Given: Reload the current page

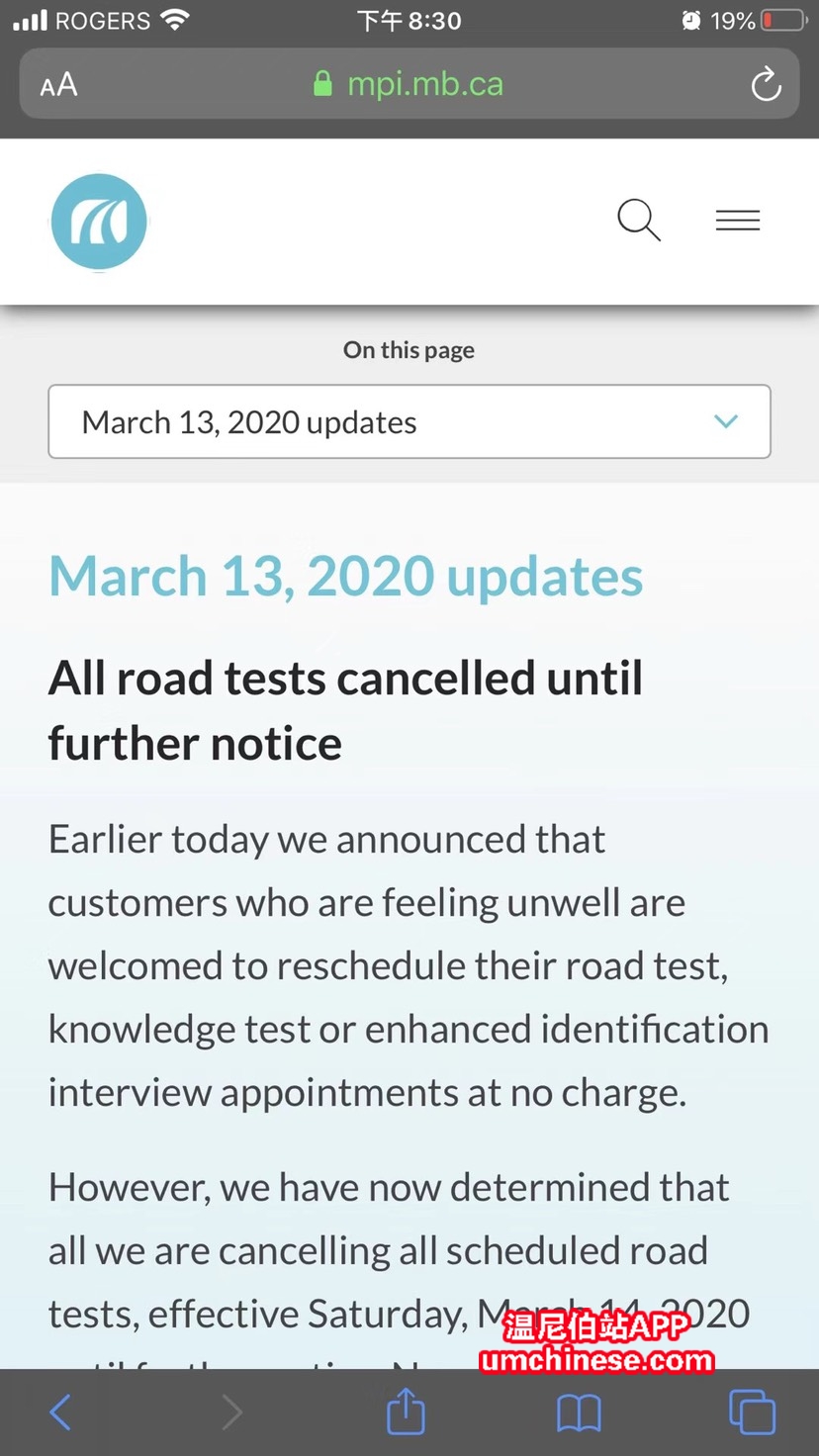Looking at the screenshot, I should pyautogui.click(x=766, y=85).
